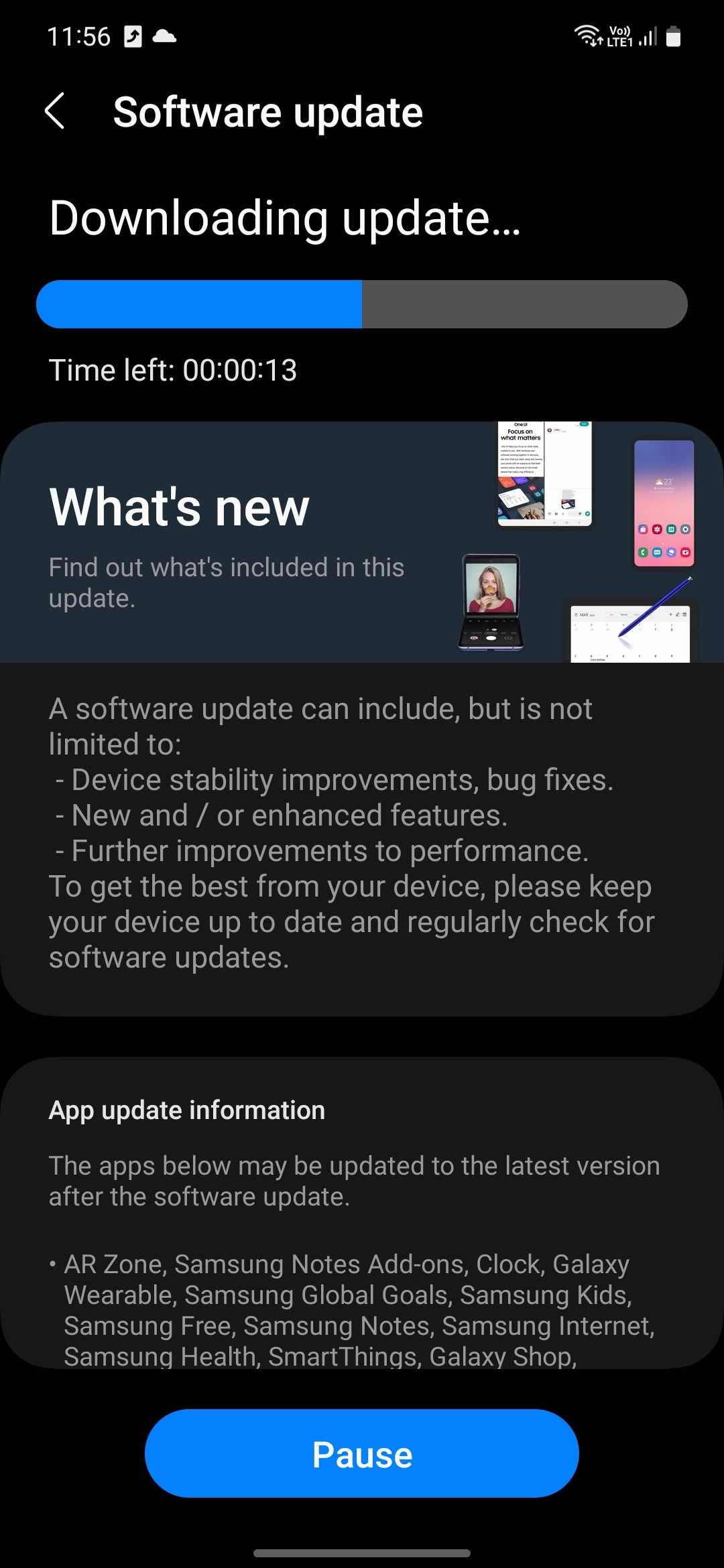Go back from Software update

click(x=55, y=111)
